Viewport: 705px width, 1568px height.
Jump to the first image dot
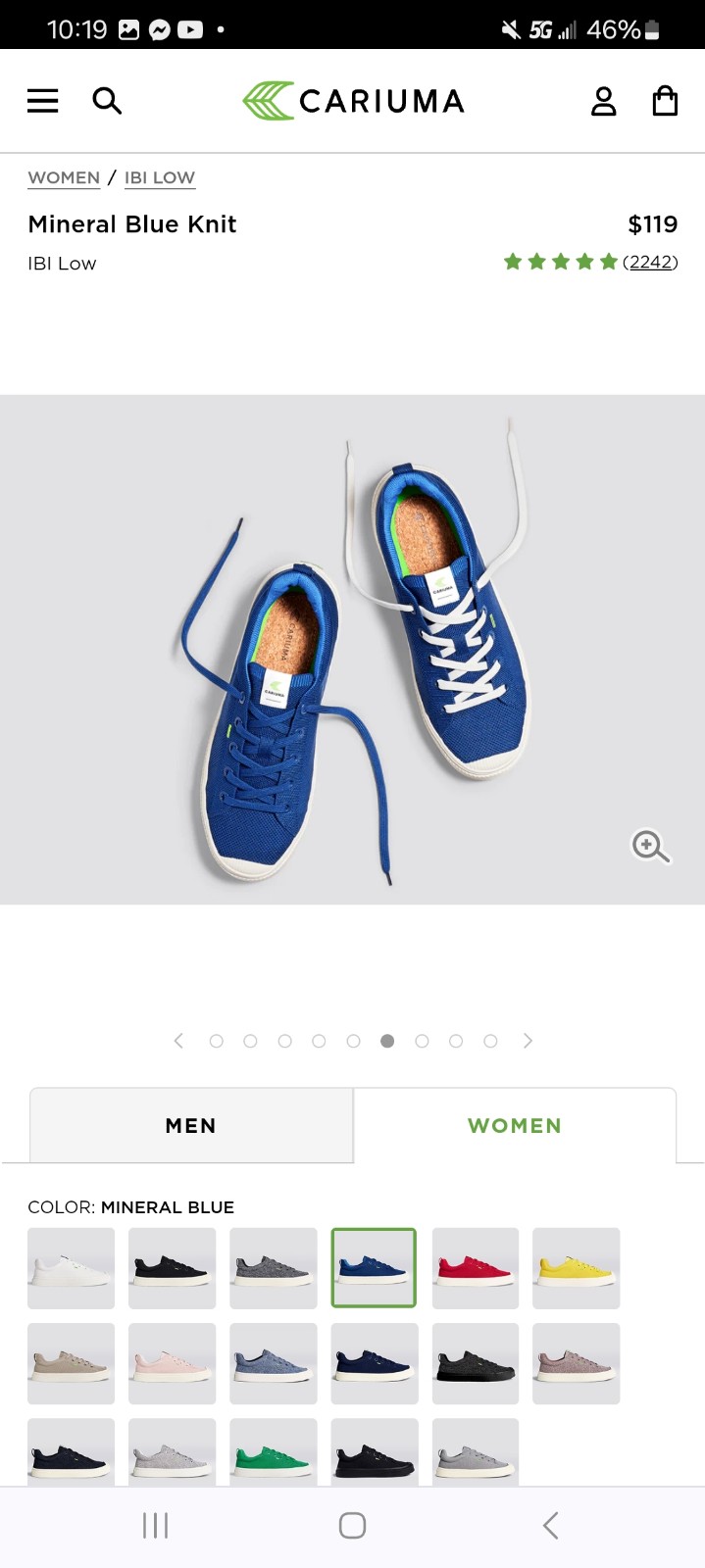coord(217,1041)
